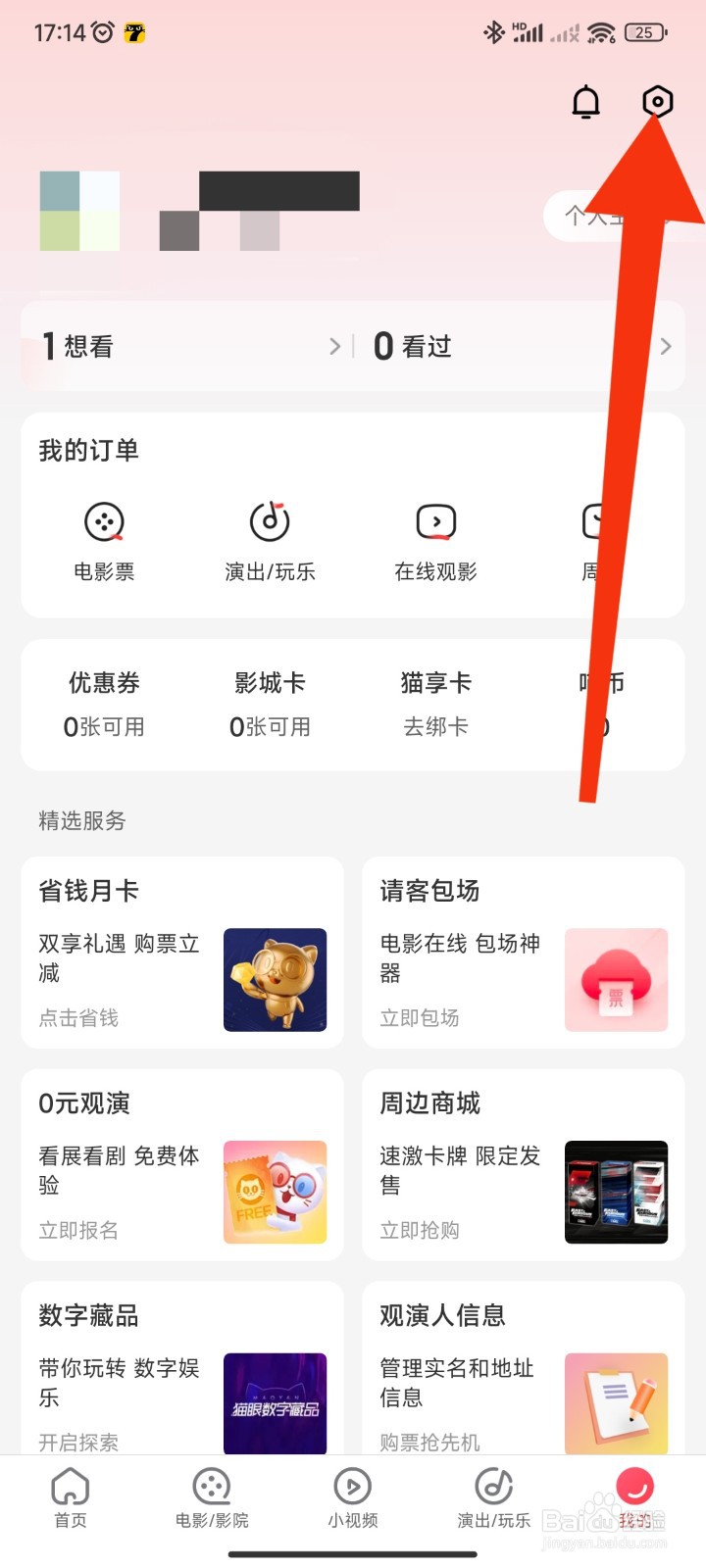The height and width of the screenshot is (1568, 706).
Task: Tap 立即包场 in 请客包场 card
Action: click(x=420, y=1017)
